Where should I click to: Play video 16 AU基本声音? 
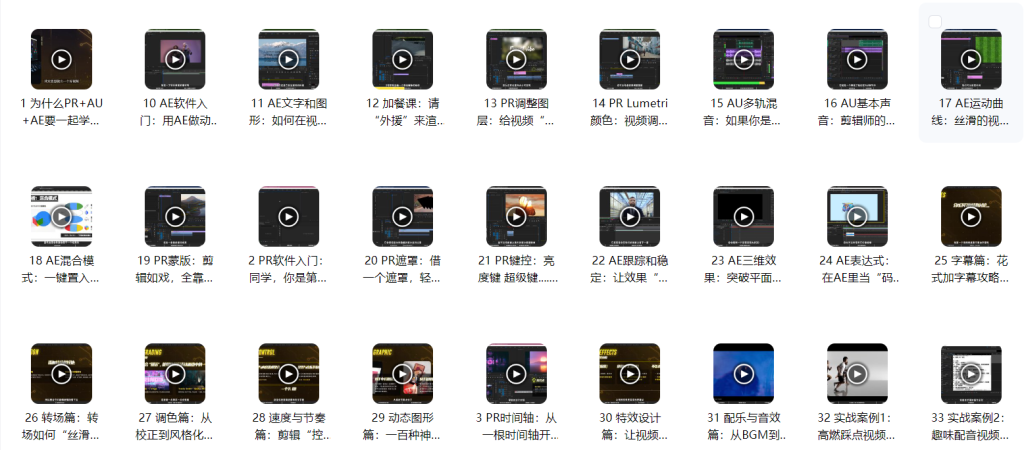(x=857, y=60)
